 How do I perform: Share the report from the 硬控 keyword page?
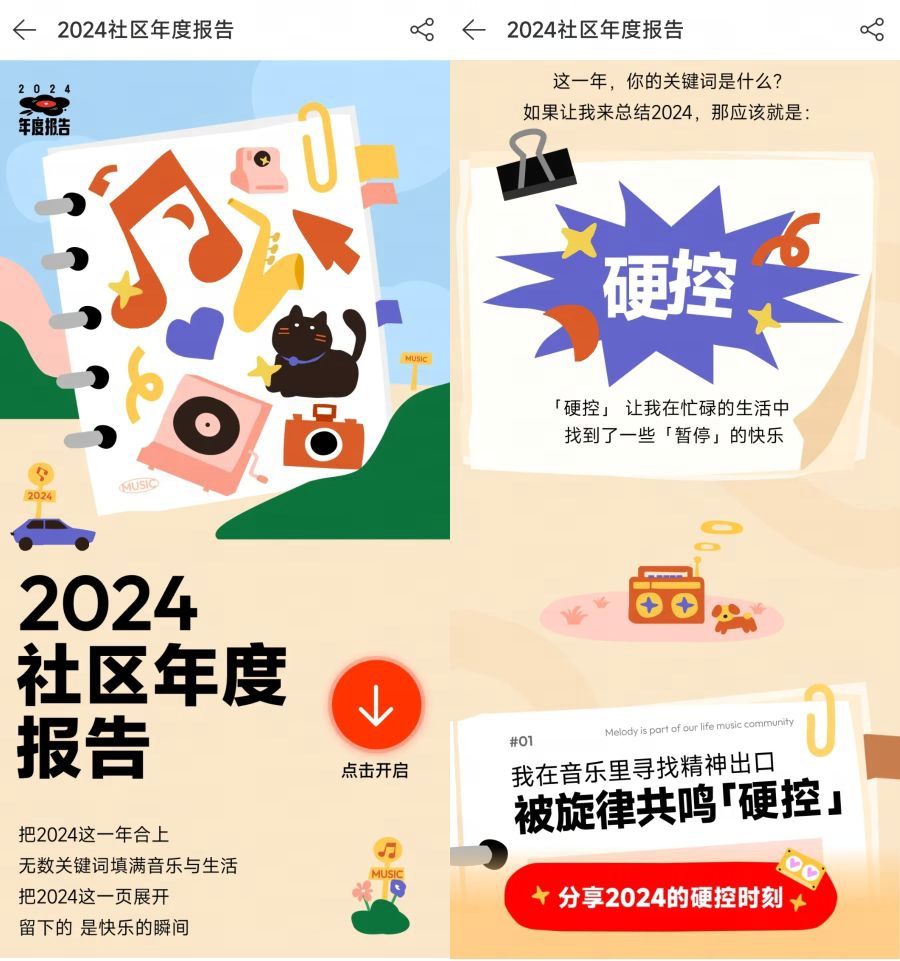[872, 30]
